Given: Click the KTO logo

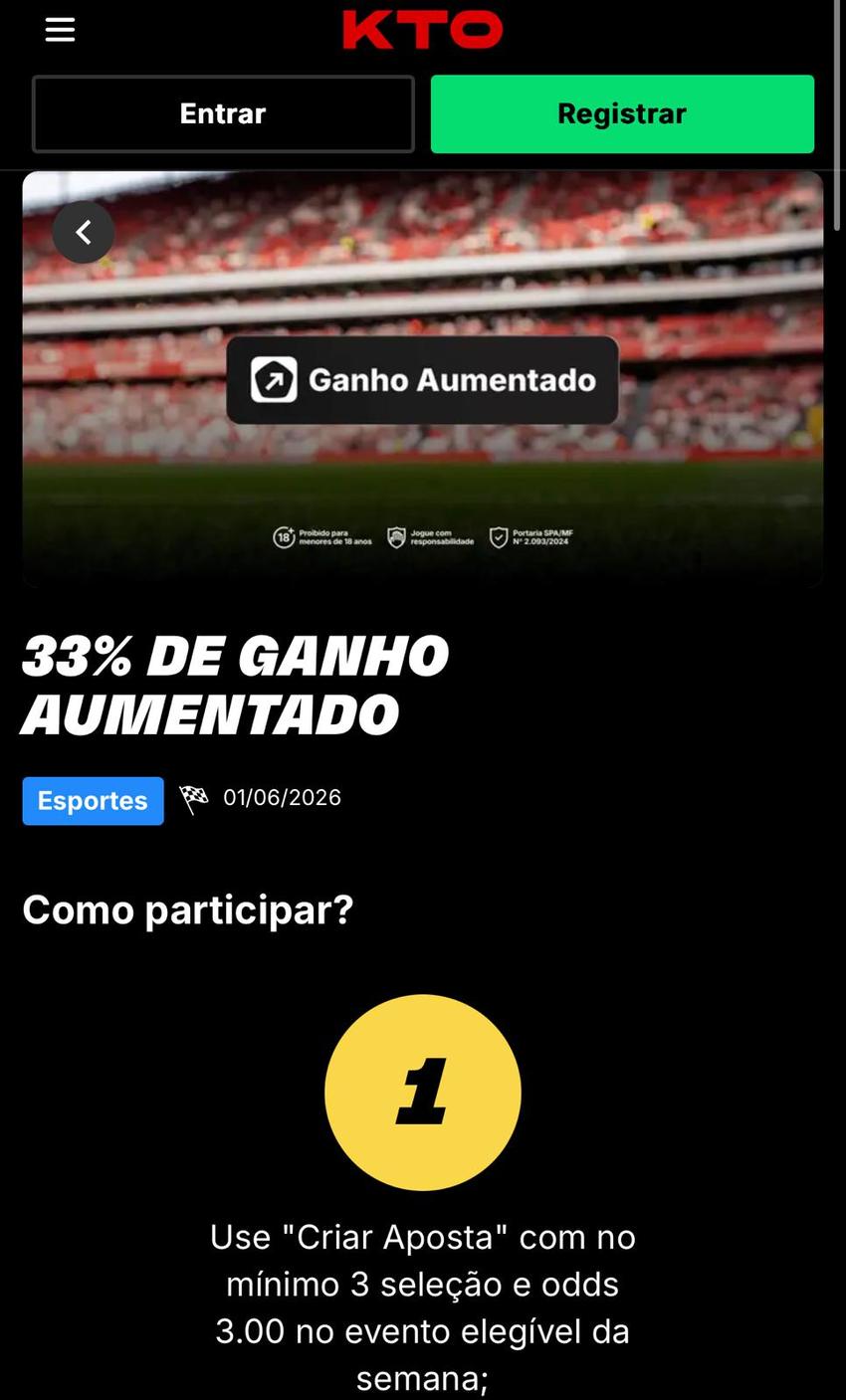Looking at the screenshot, I should coord(422,29).
